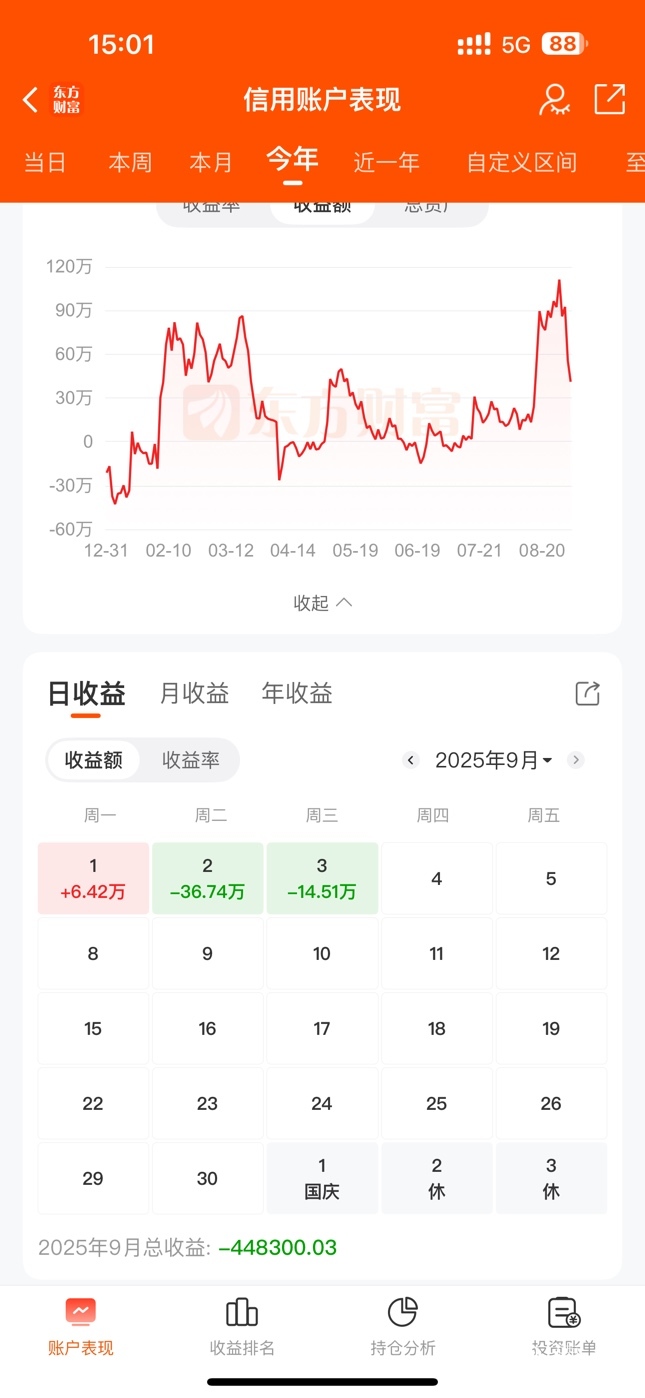Go to previous month in the calendar
Screen dimensions: 645x1398
410,760
